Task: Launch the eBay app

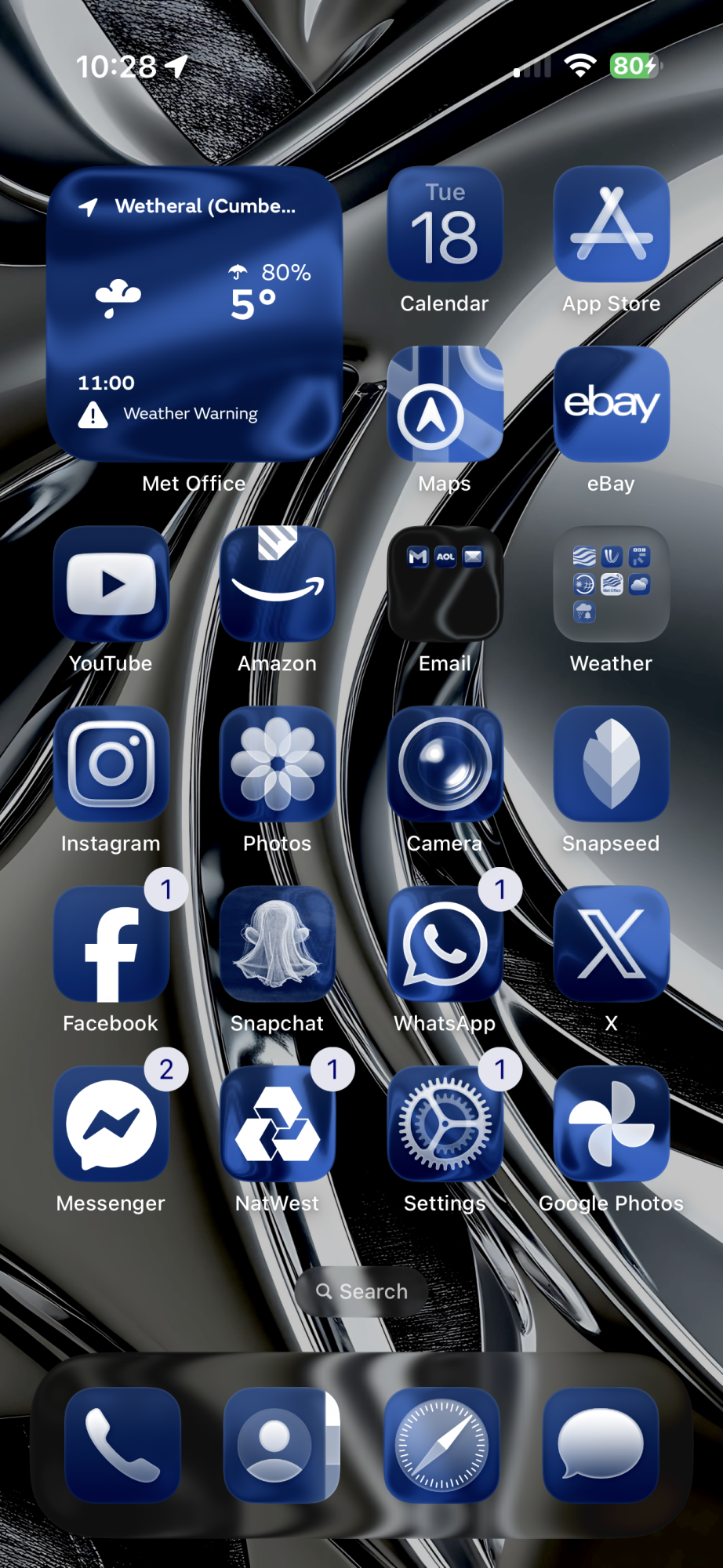Action: point(611,405)
